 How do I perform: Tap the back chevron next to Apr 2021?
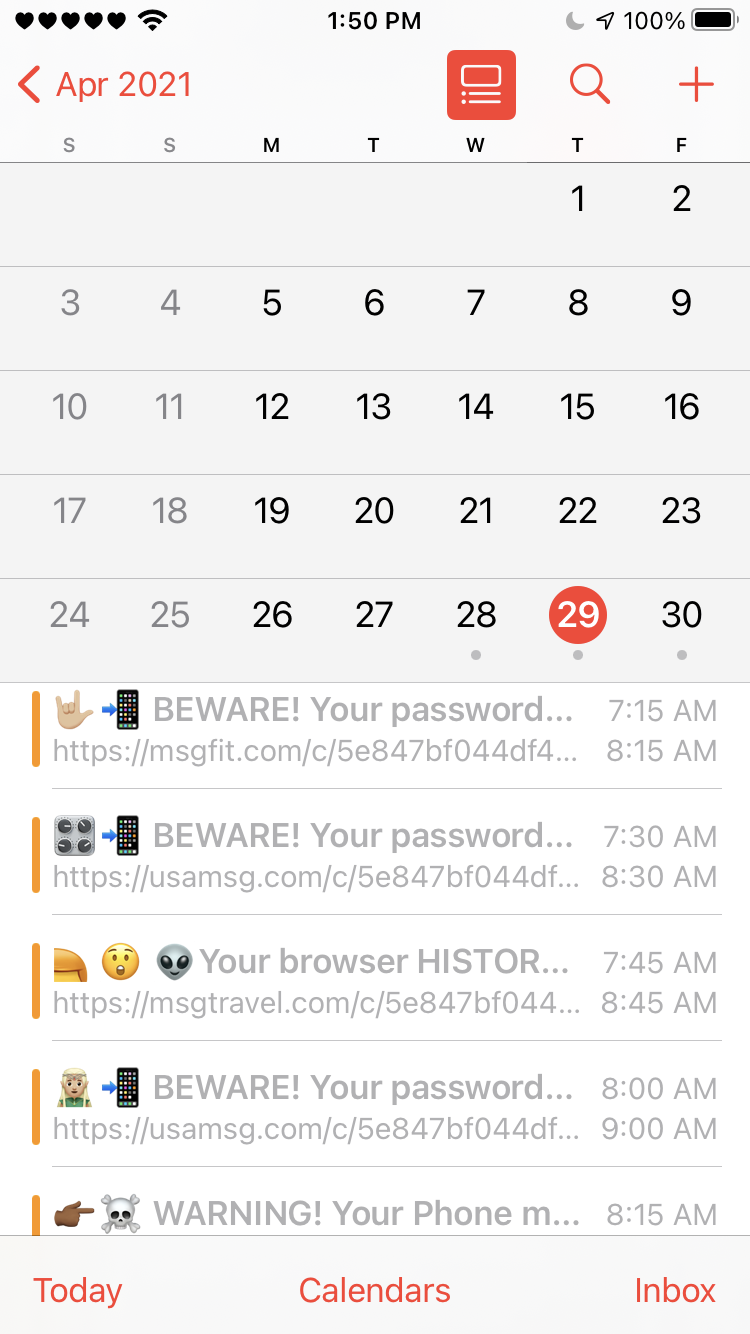point(27,85)
